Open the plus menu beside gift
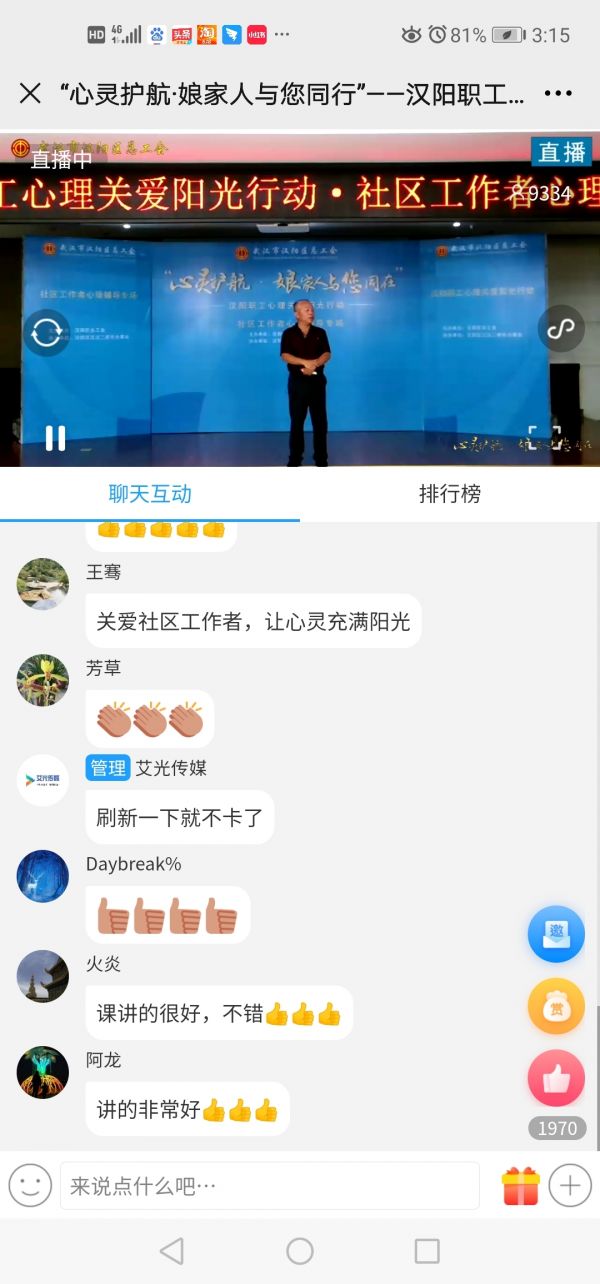 pos(570,1186)
